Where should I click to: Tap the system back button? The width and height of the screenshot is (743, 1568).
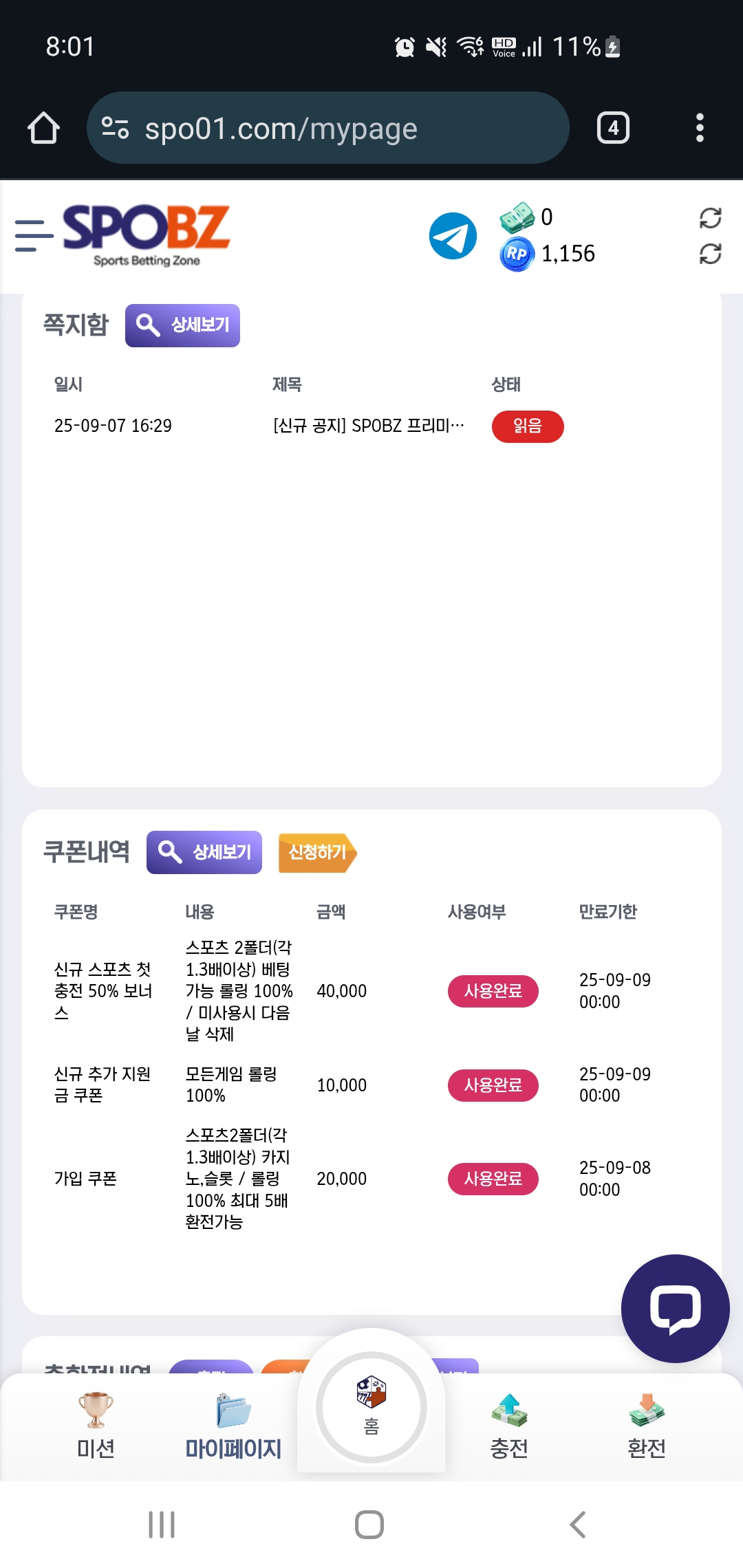pos(577,1525)
